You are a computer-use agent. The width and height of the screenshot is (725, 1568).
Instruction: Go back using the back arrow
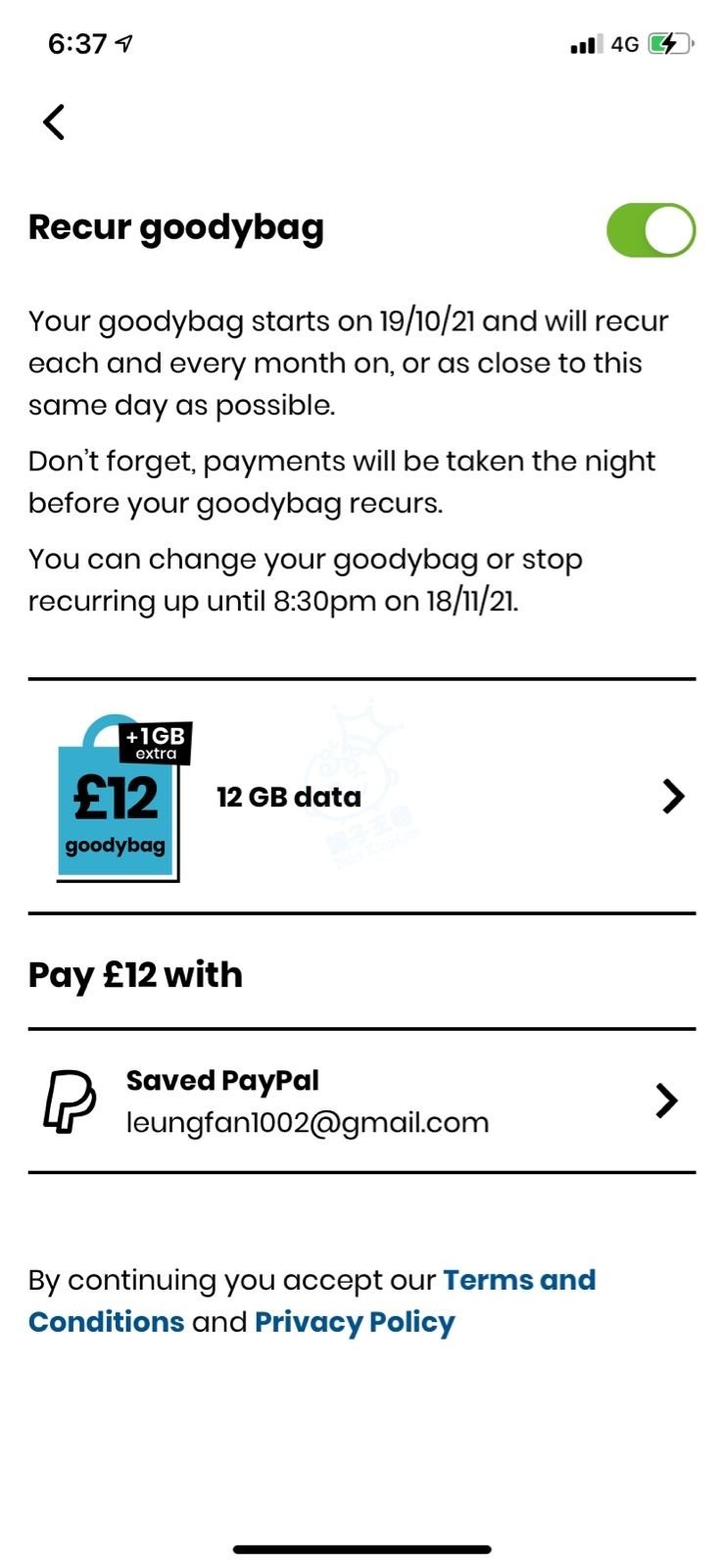(x=55, y=122)
